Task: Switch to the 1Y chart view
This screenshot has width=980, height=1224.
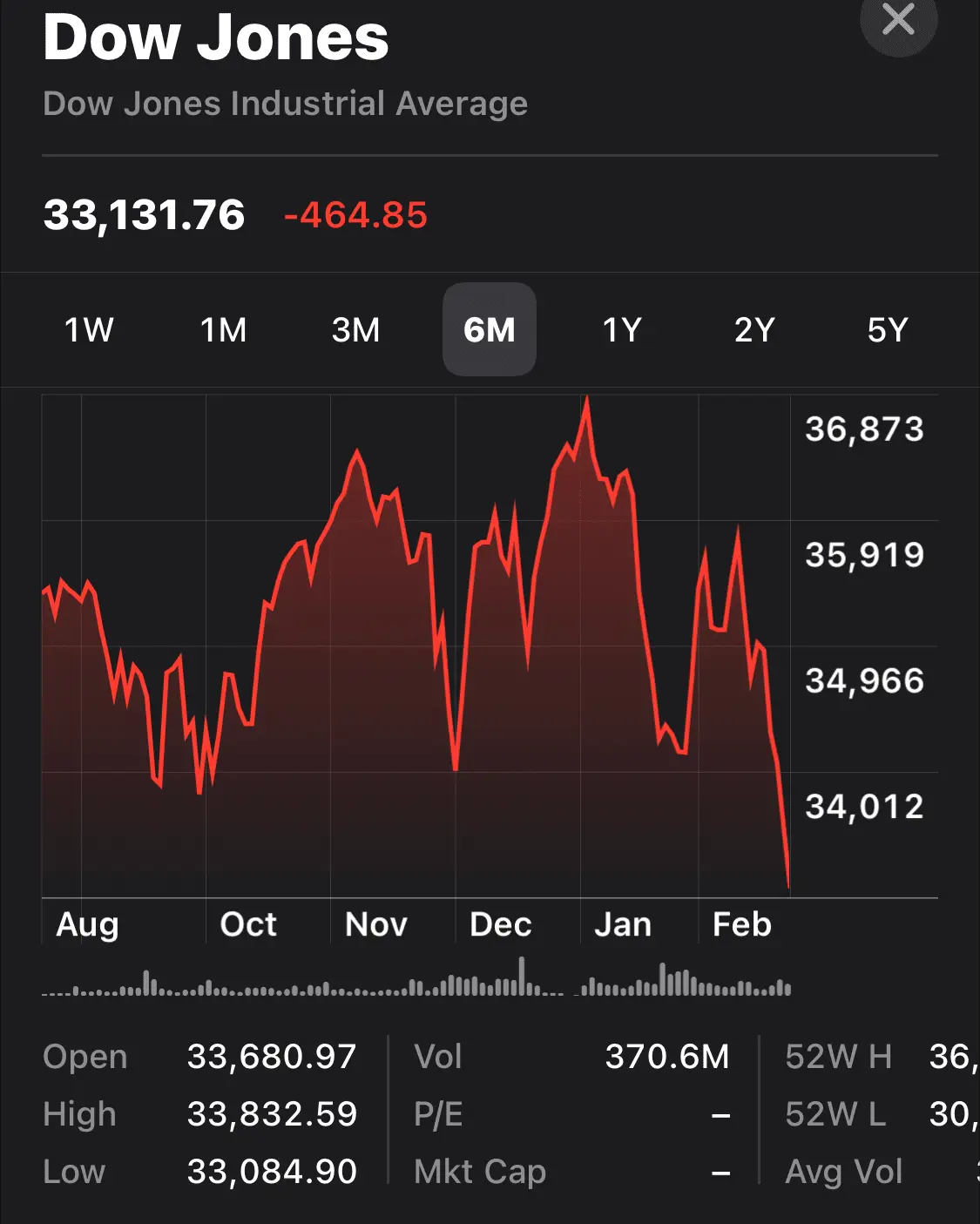Action: click(622, 330)
